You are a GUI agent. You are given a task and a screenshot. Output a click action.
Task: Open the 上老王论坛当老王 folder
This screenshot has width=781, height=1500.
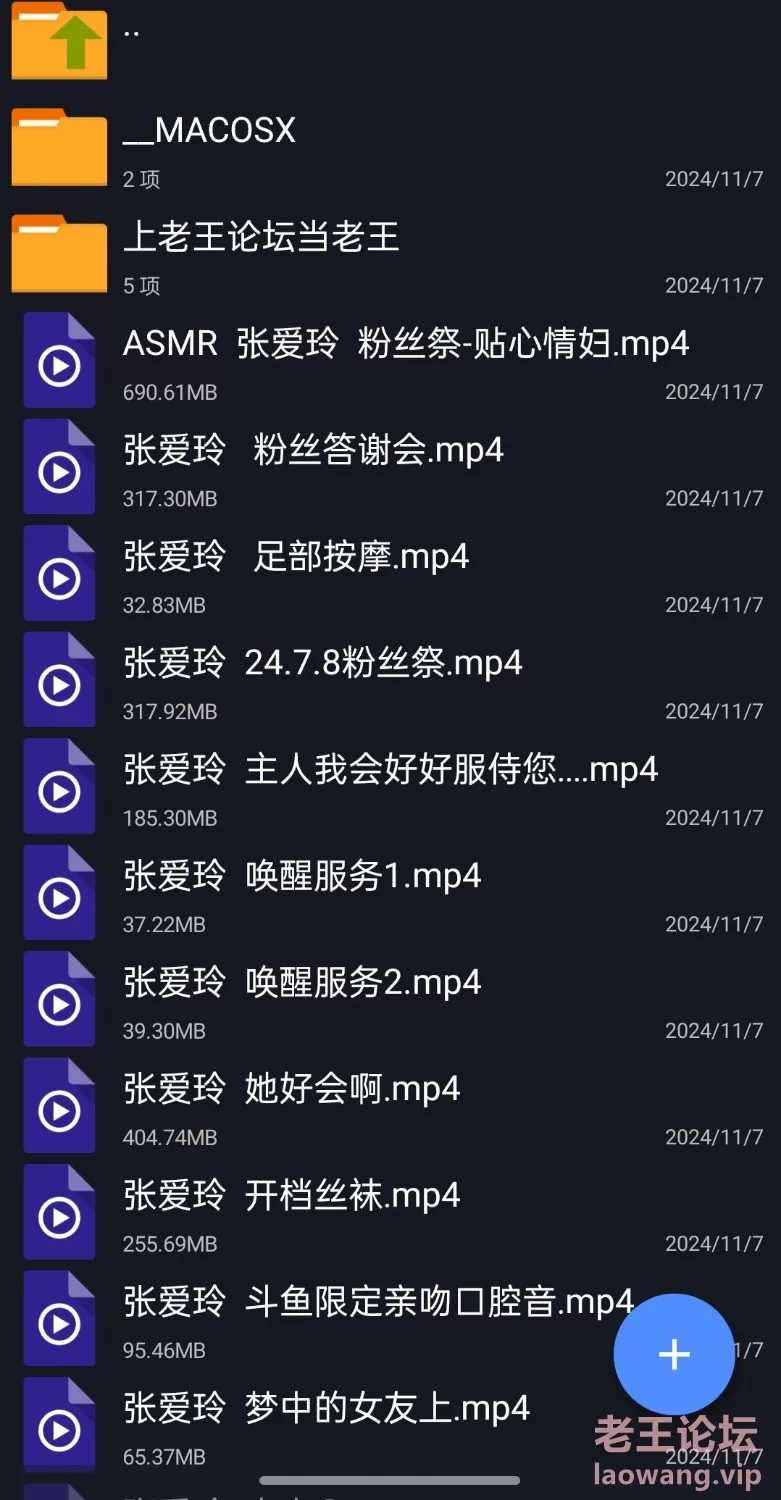(390, 255)
